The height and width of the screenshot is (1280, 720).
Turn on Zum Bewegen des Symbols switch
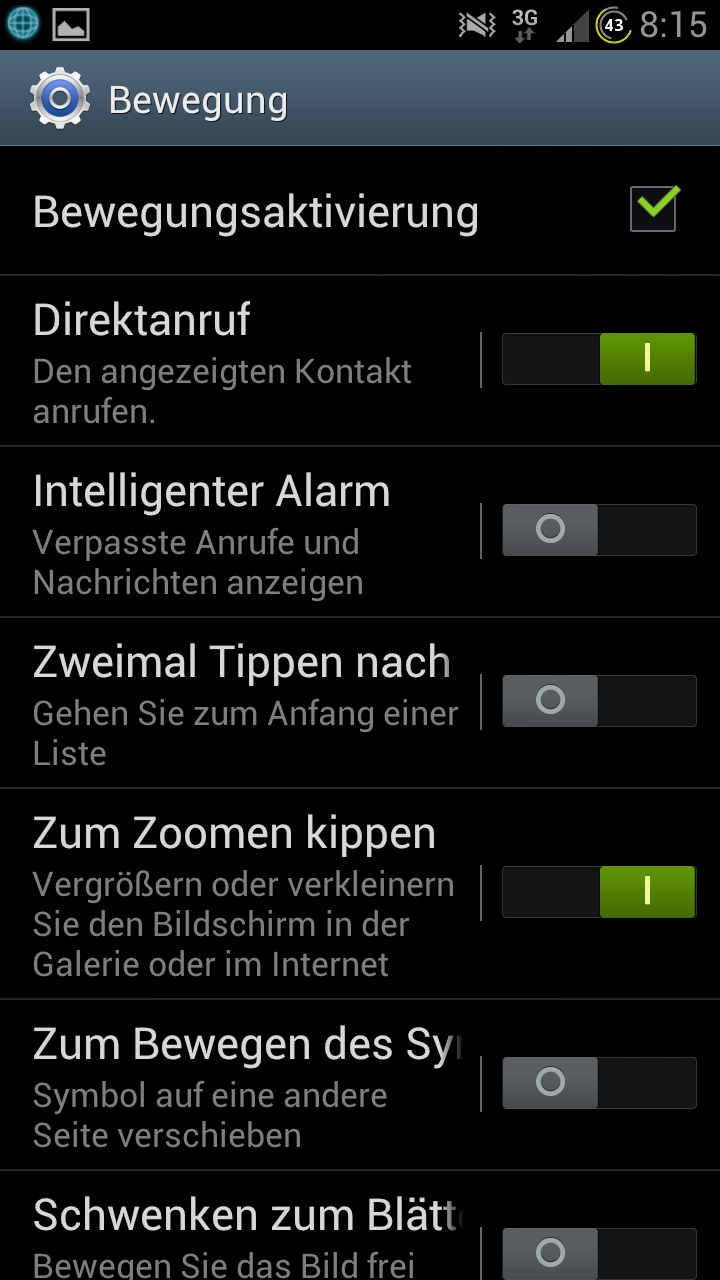(598, 1083)
